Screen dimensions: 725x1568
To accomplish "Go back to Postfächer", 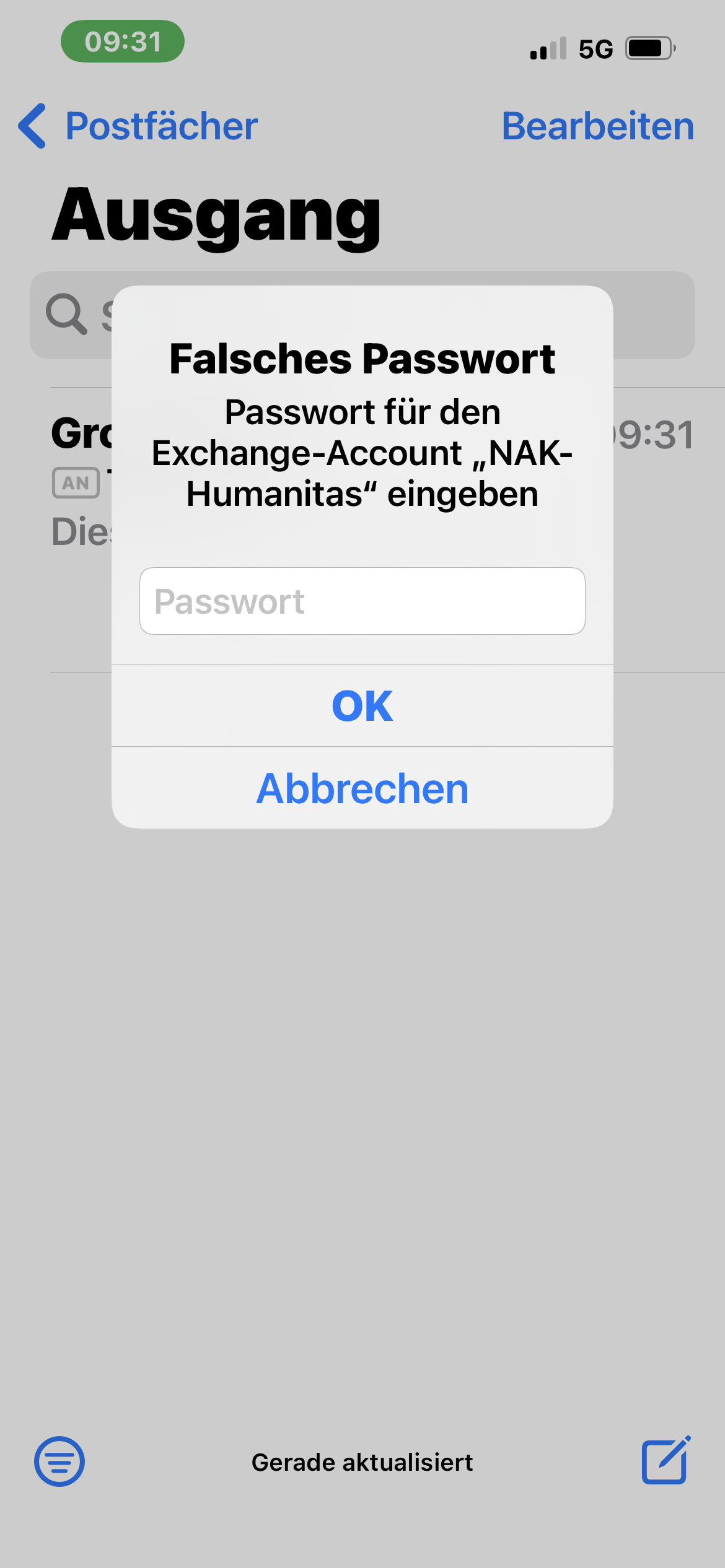I will point(138,126).
